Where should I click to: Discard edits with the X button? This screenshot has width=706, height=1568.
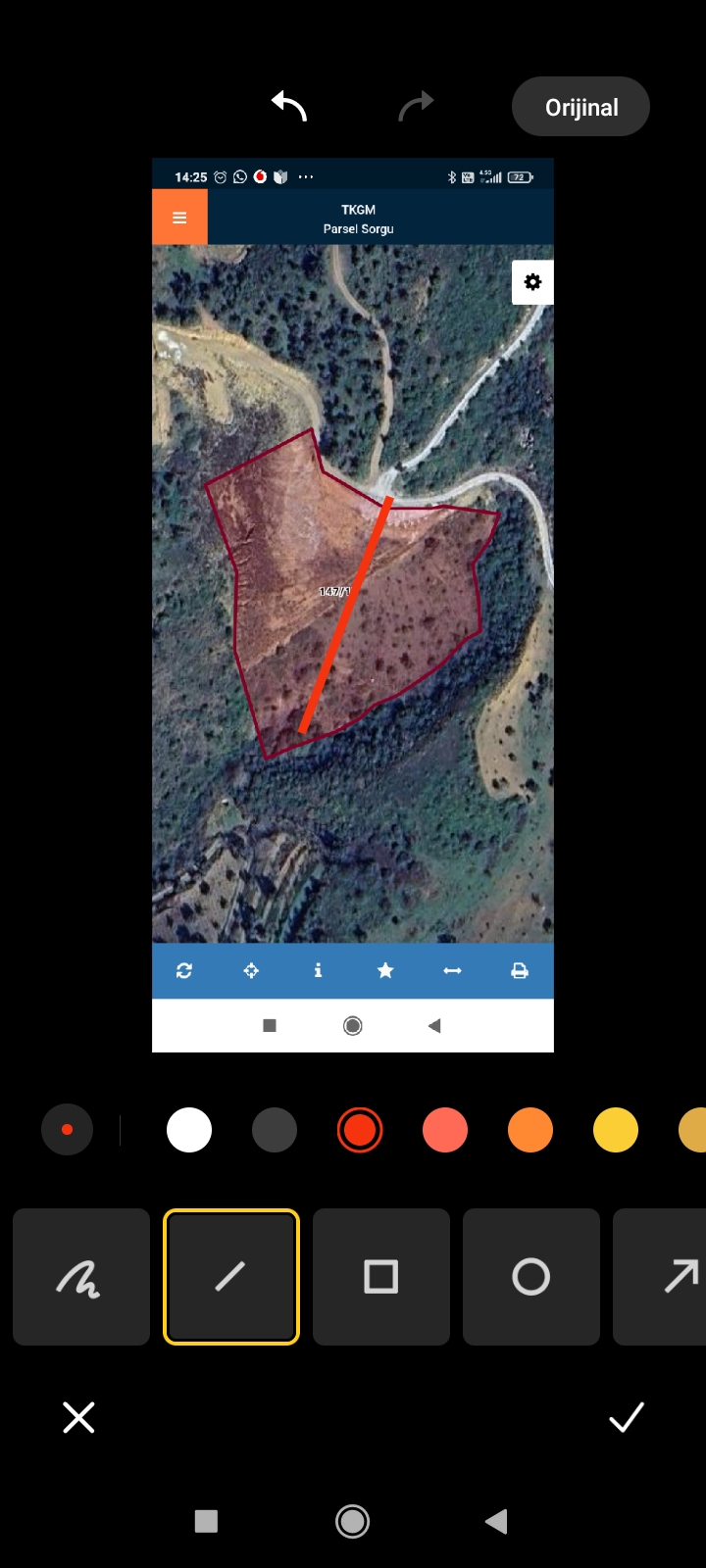coord(78,1417)
